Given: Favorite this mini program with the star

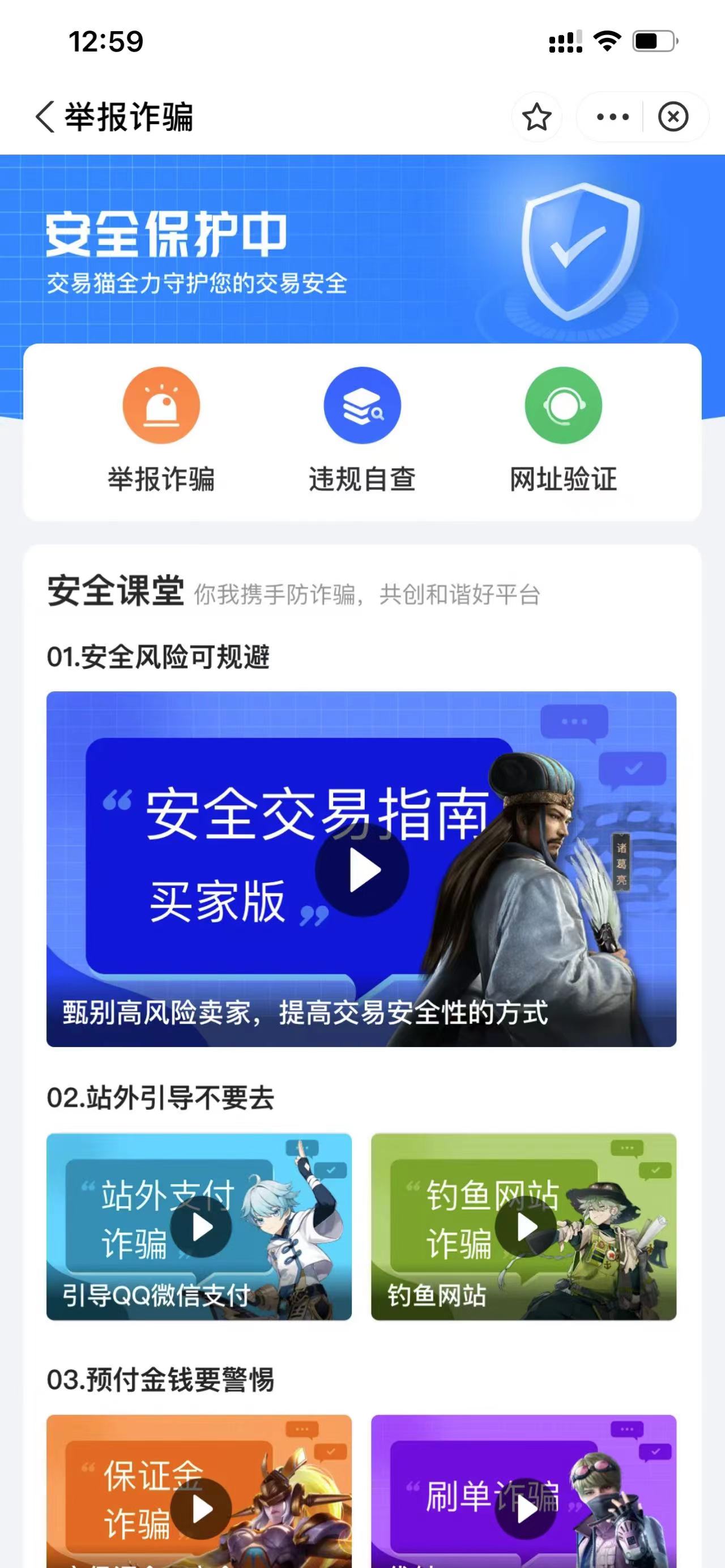Looking at the screenshot, I should tap(536, 117).
